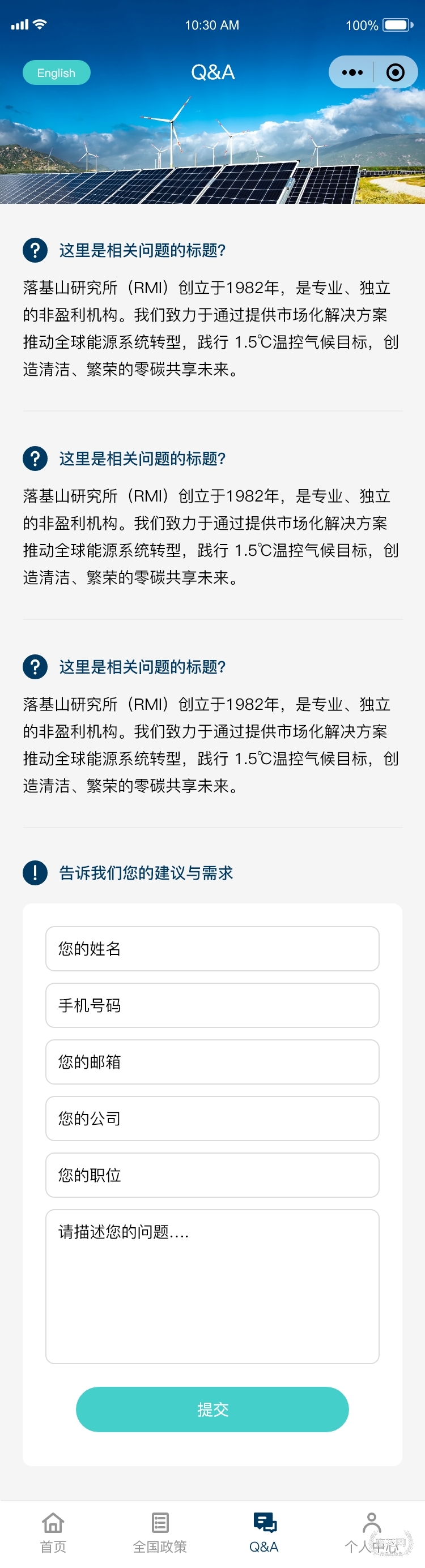Focus the 您的职位 job title field
Viewport: 425px width, 1568px height.
tap(212, 1175)
